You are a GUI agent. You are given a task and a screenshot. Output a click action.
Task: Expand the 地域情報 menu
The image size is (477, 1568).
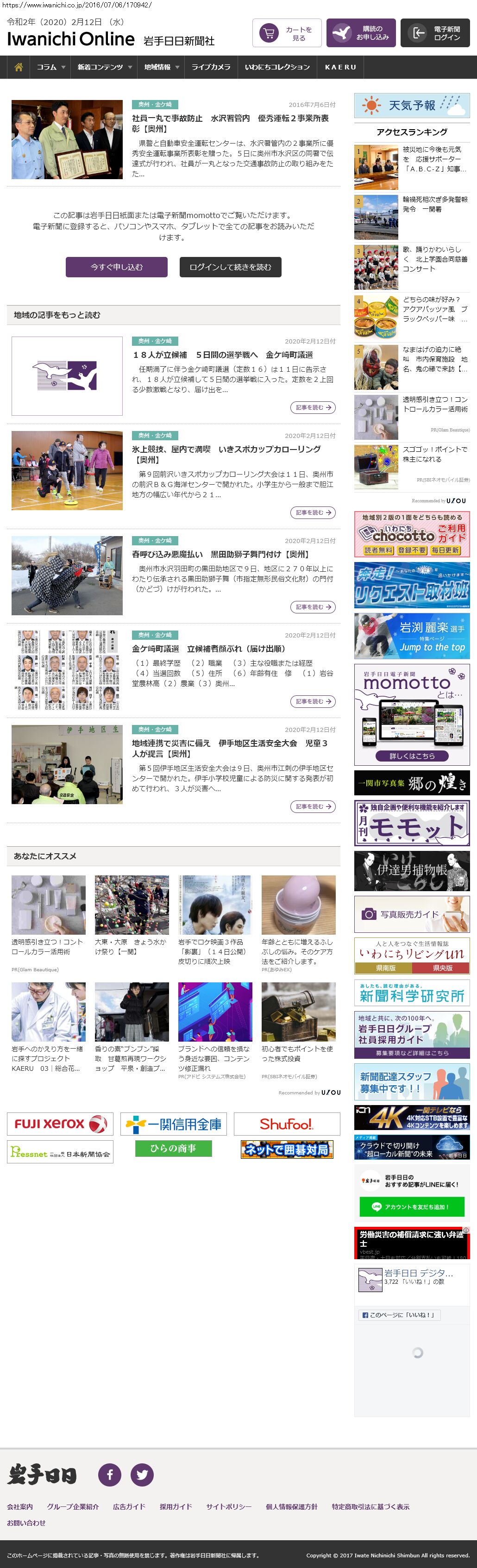(162, 67)
